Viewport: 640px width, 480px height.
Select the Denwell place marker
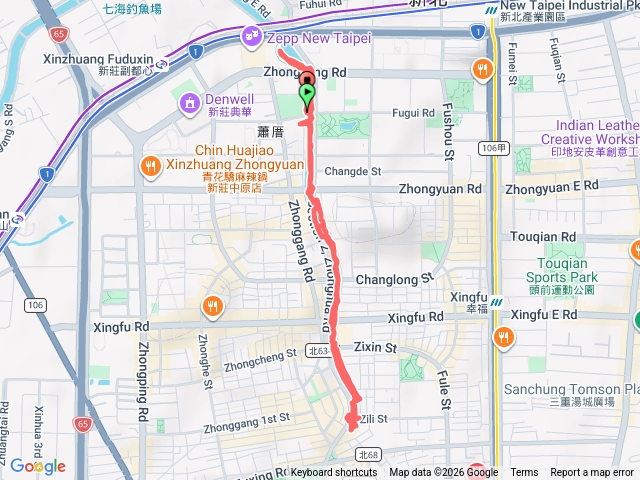coord(190,102)
